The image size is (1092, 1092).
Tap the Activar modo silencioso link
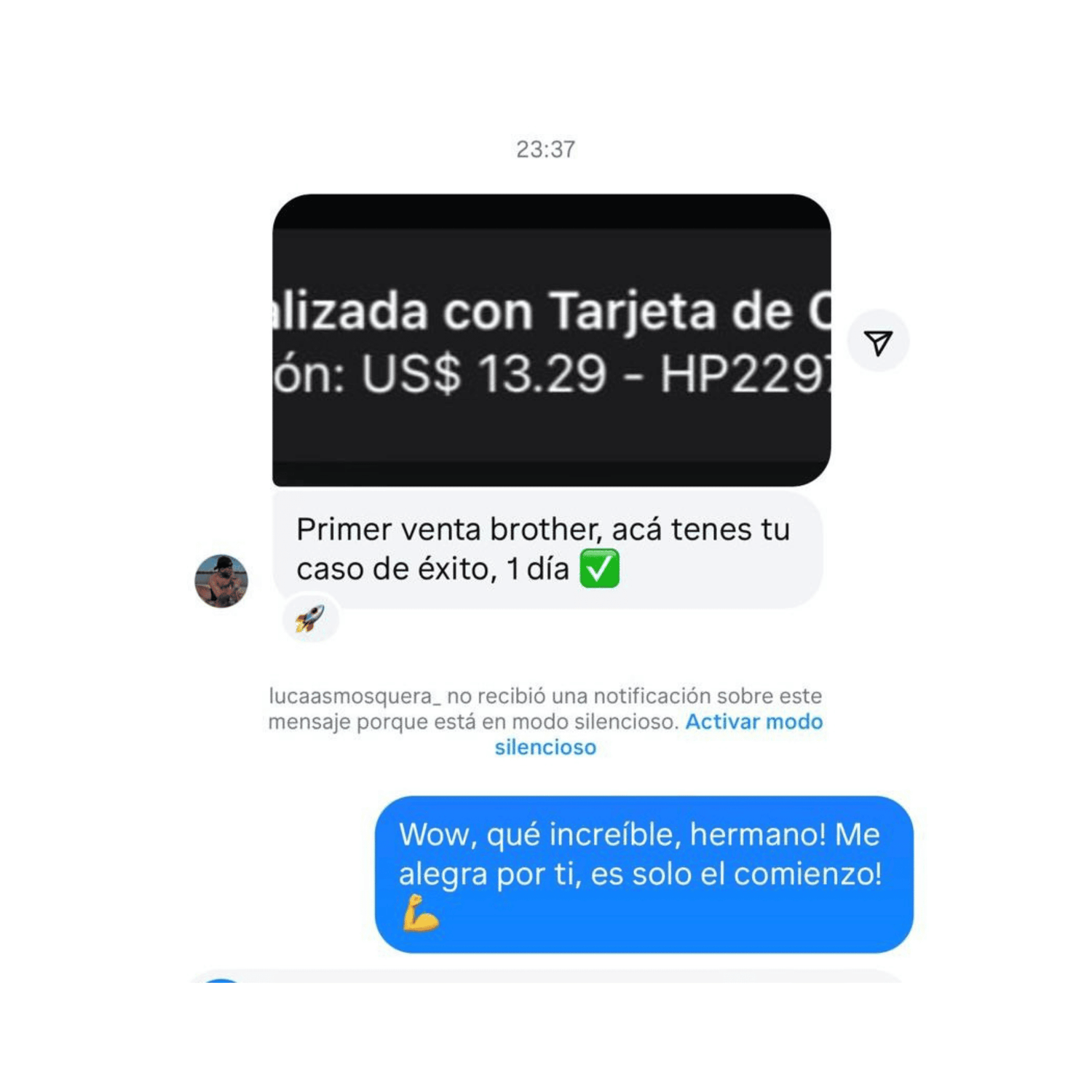(x=753, y=721)
